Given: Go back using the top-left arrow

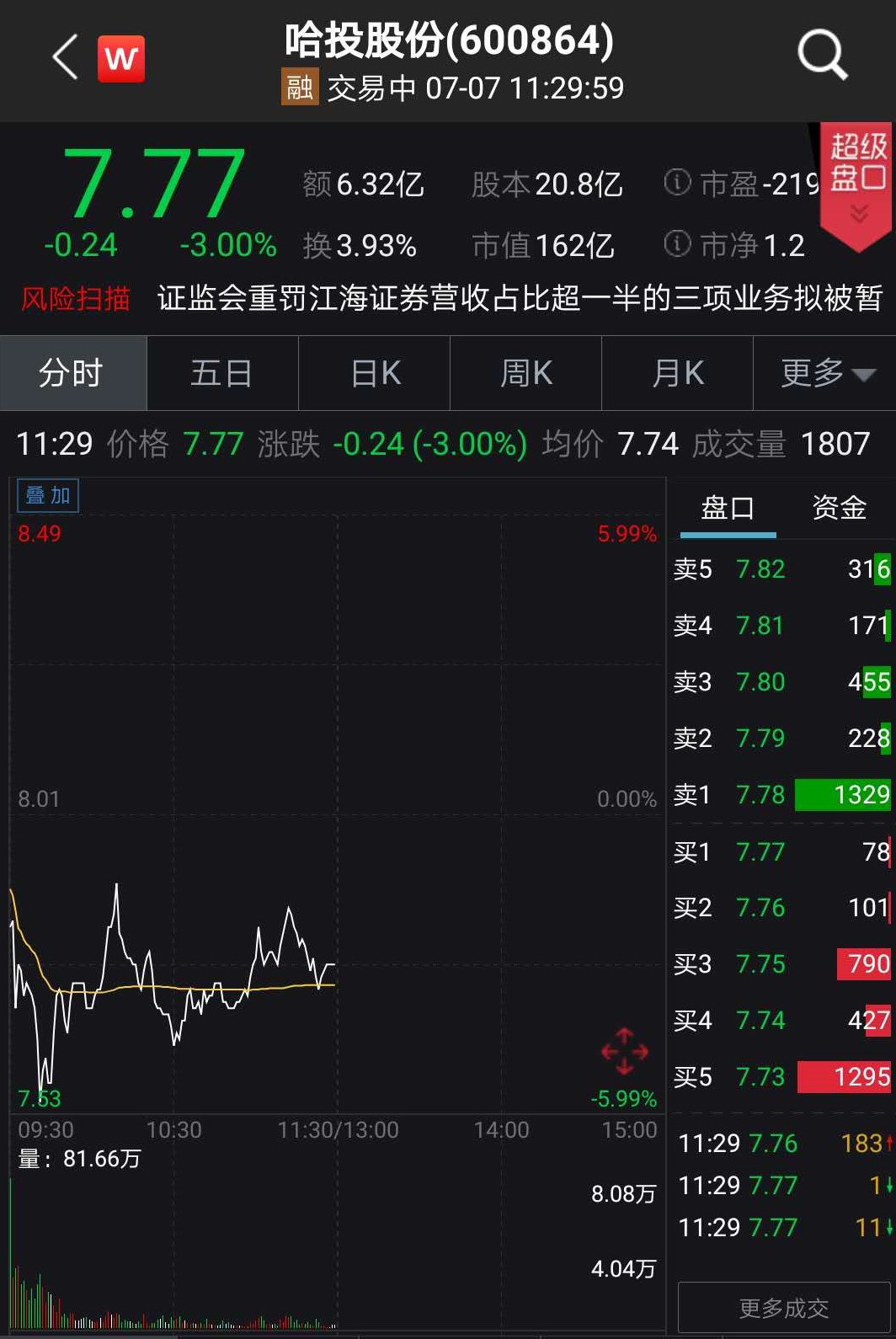Looking at the screenshot, I should pyautogui.click(x=66, y=57).
